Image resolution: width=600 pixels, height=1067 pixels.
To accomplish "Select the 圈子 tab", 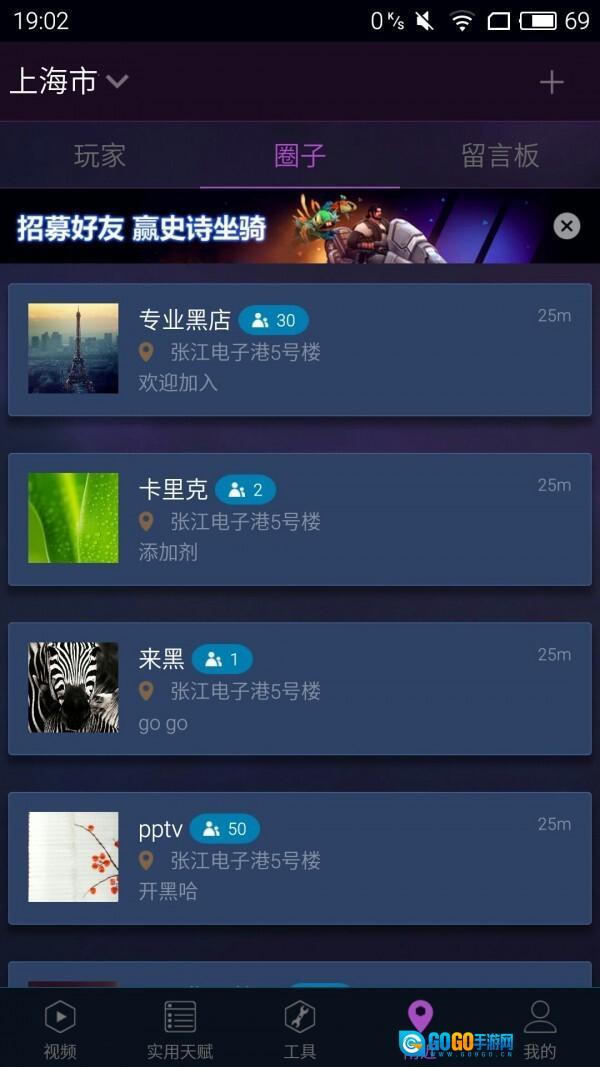I will pos(300,155).
